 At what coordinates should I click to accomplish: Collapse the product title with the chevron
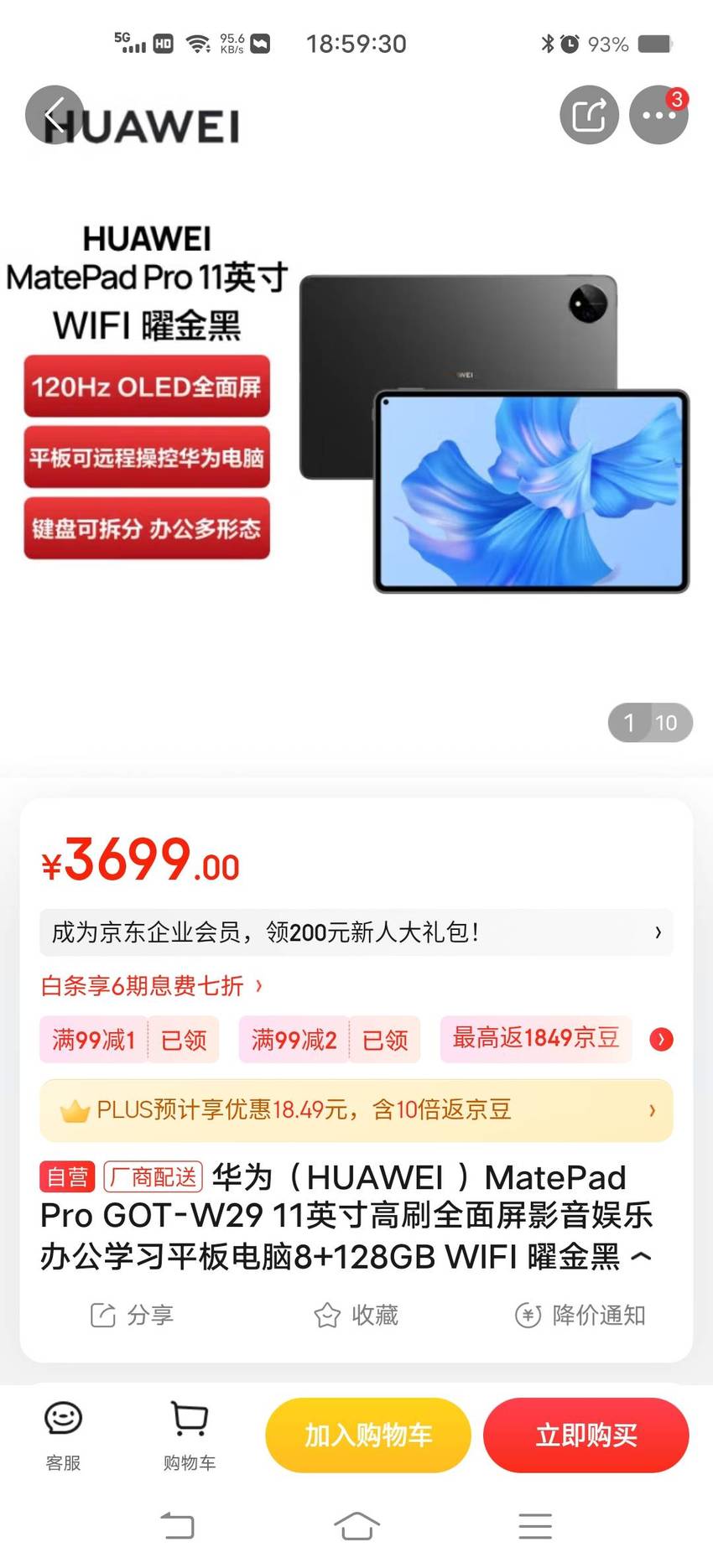click(x=641, y=1256)
